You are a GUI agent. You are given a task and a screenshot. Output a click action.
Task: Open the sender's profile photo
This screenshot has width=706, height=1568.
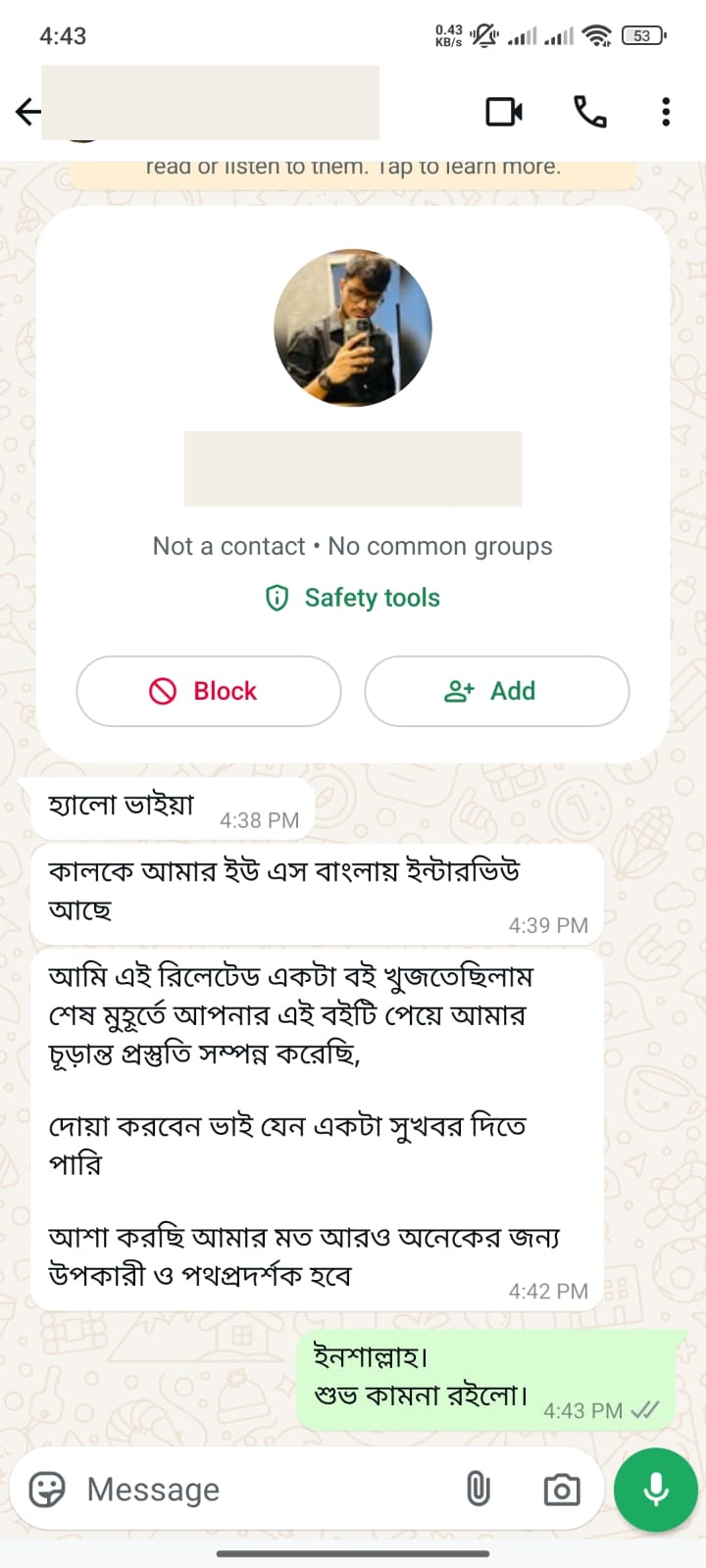[x=353, y=327]
